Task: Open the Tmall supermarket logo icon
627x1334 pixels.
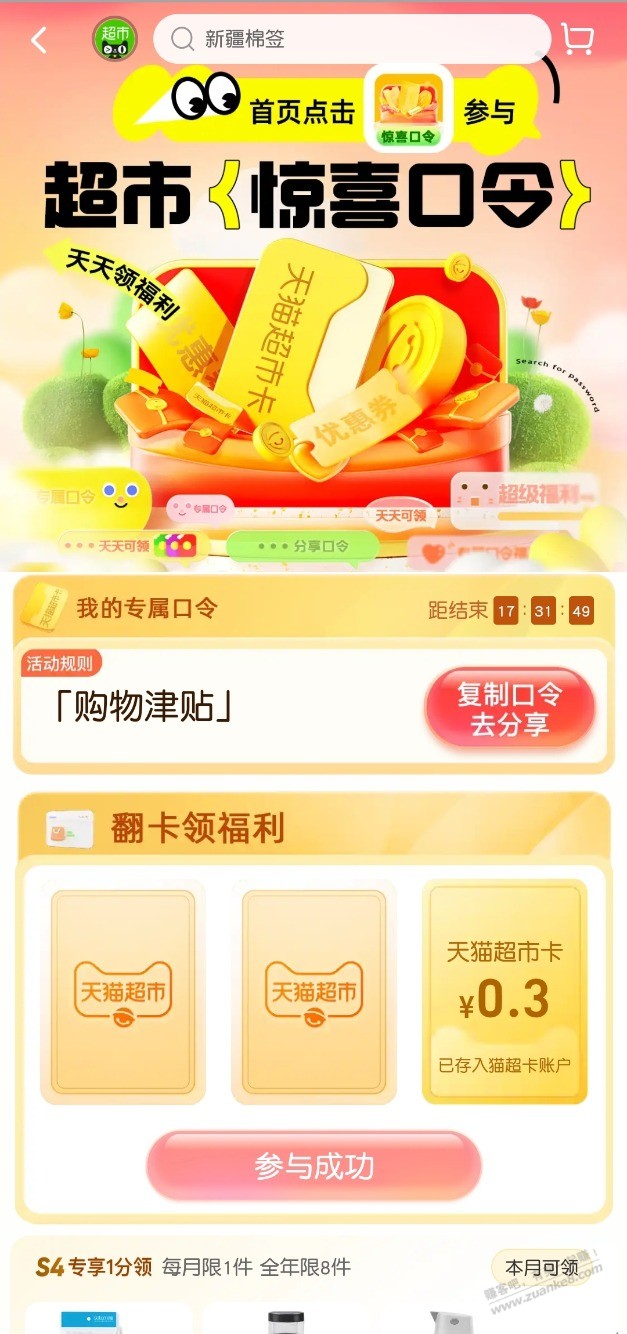Action: point(115,40)
